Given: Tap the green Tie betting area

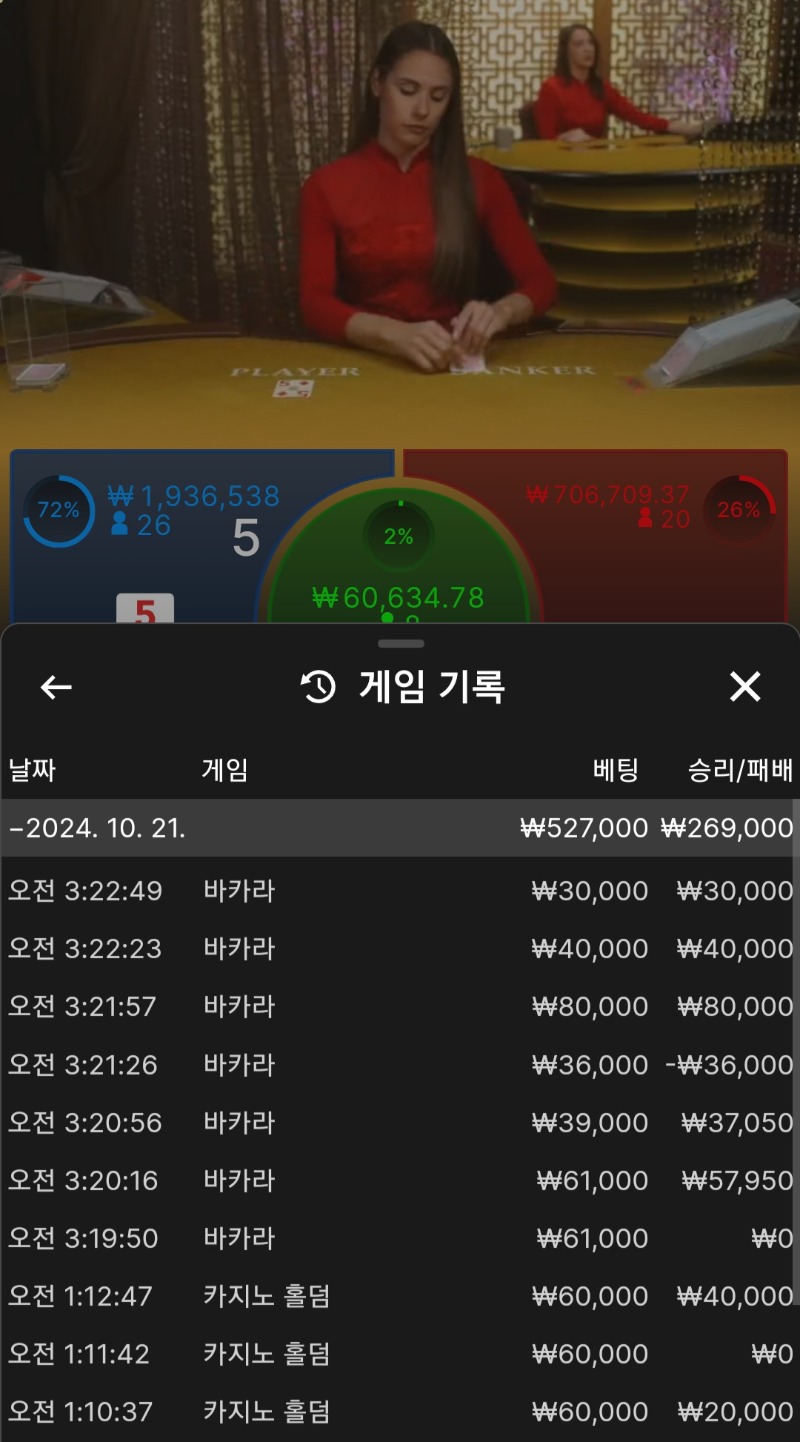Looking at the screenshot, I should pos(400,560).
